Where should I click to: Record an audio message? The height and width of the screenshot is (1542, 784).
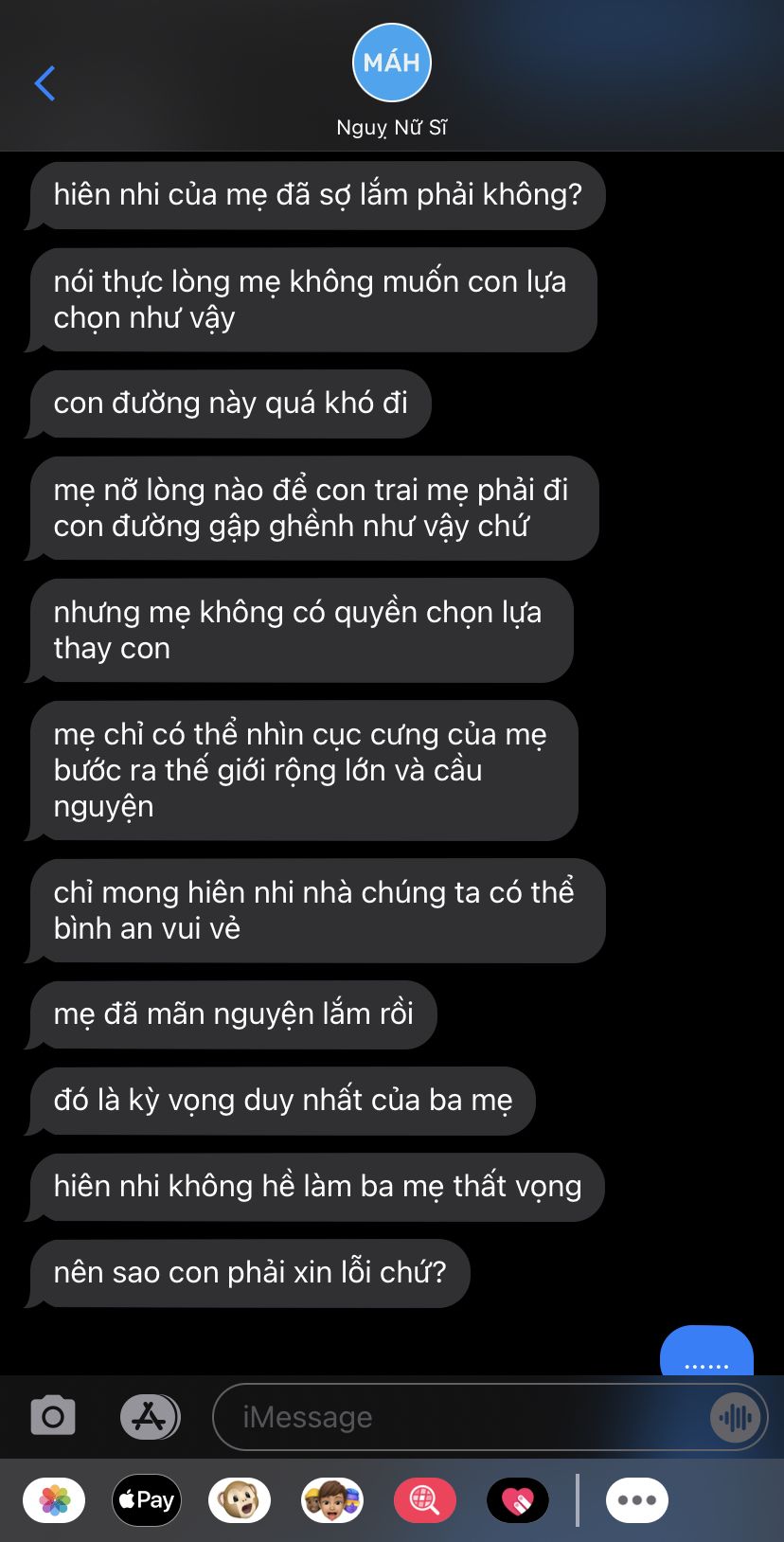(735, 1417)
